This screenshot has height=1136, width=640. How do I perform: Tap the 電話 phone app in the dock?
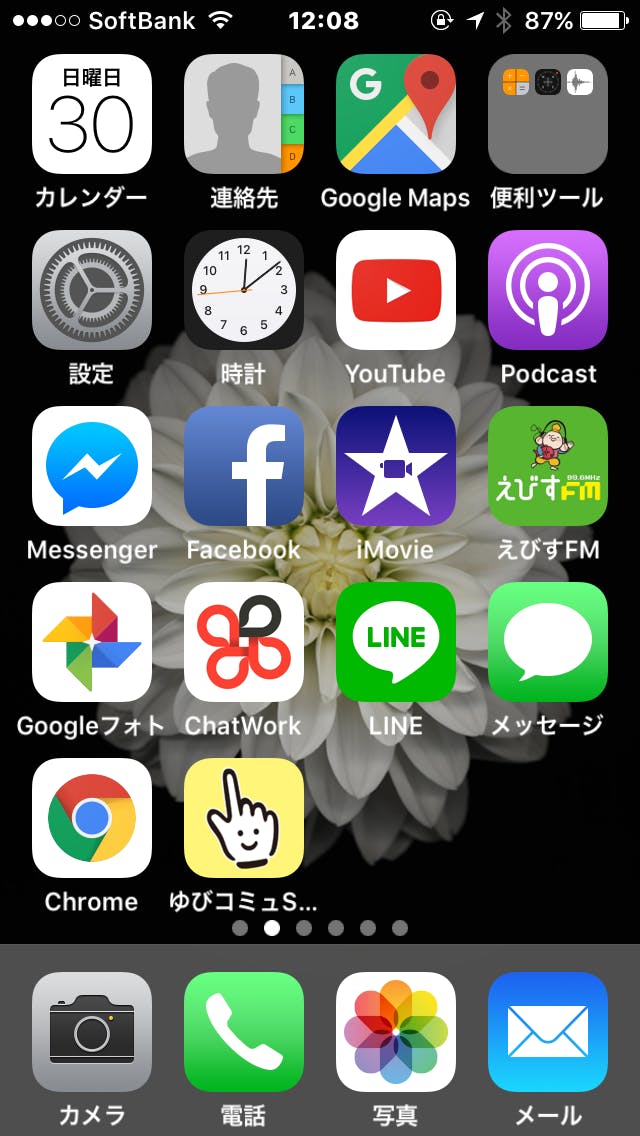pos(244,1032)
